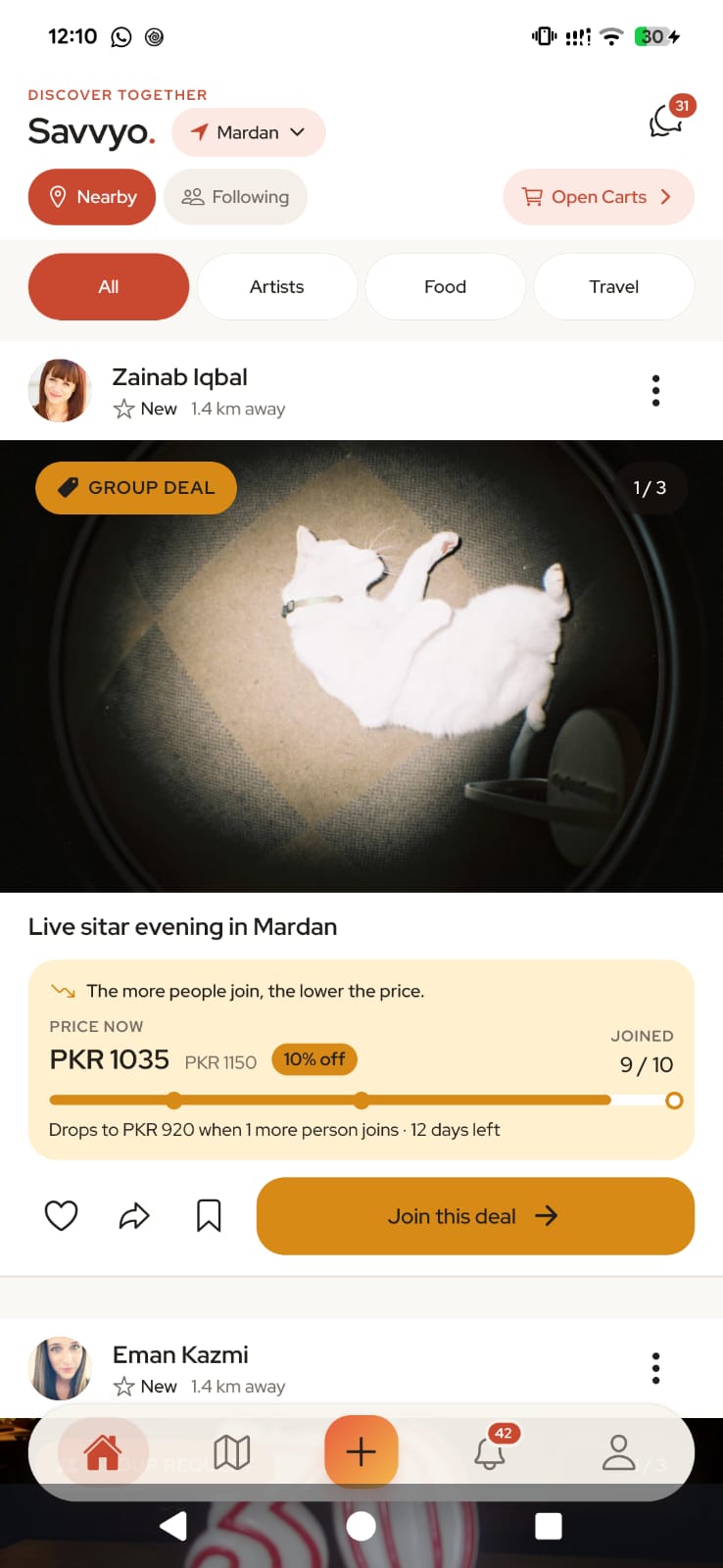
Task: Open the options menu on Zainab Iqbal's post
Action: point(655,391)
